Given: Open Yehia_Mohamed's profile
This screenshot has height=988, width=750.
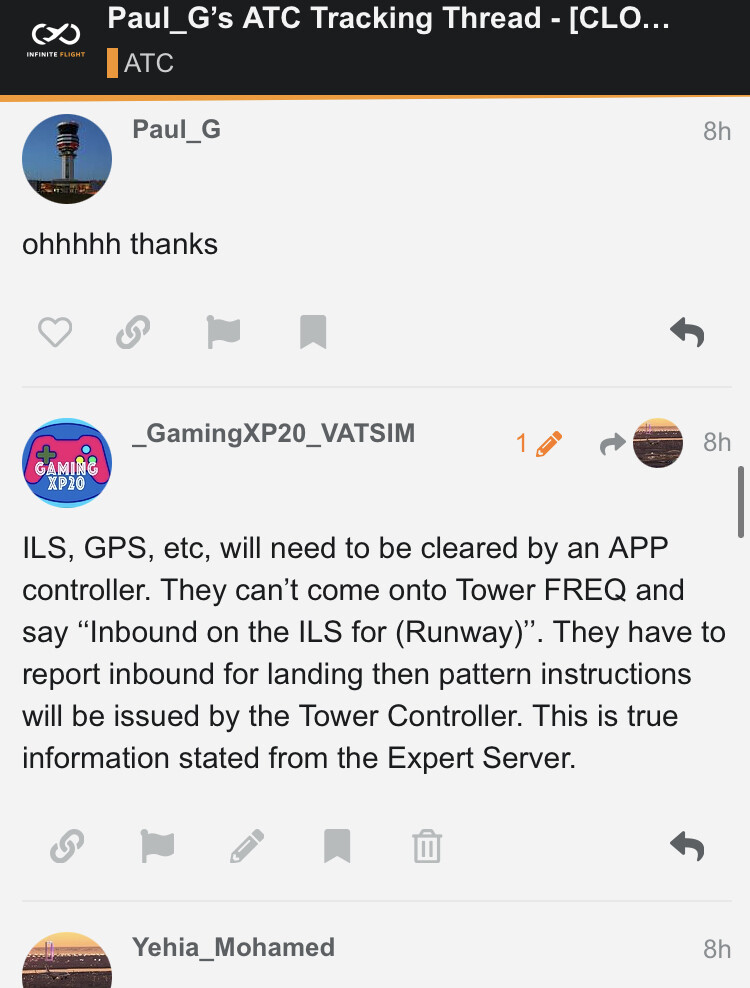Looking at the screenshot, I should coord(233,947).
